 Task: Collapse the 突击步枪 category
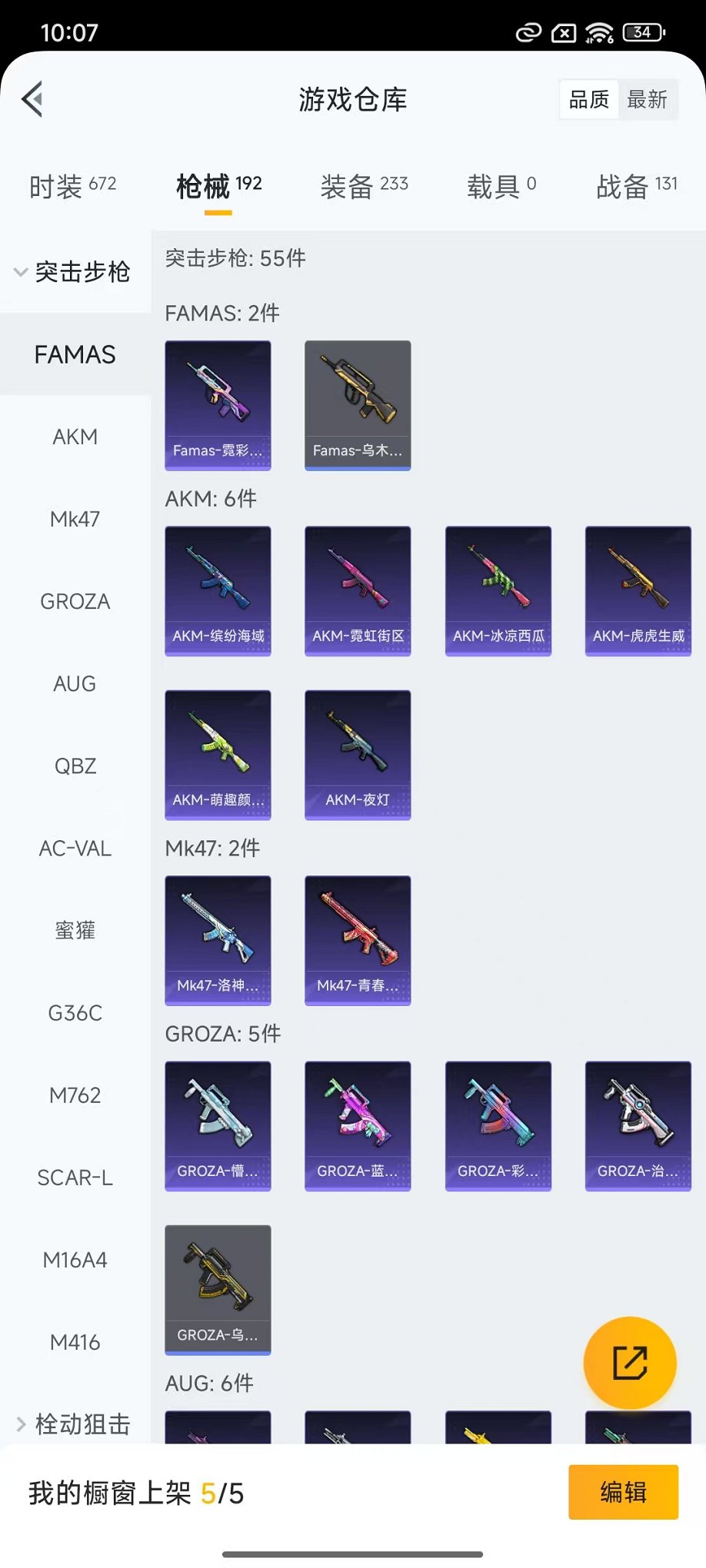click(x=73, y=272)
